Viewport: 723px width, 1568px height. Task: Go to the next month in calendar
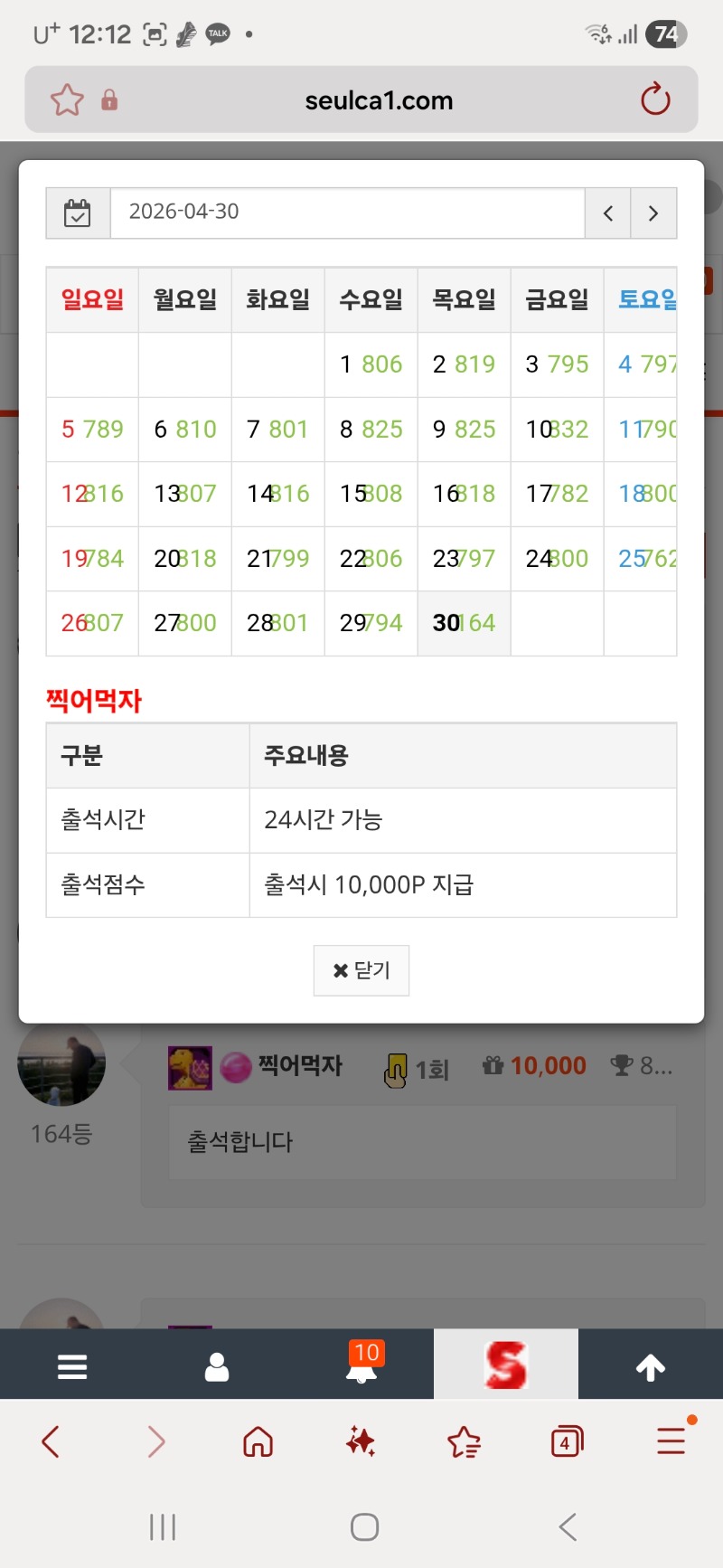click(x=653, y=213)
